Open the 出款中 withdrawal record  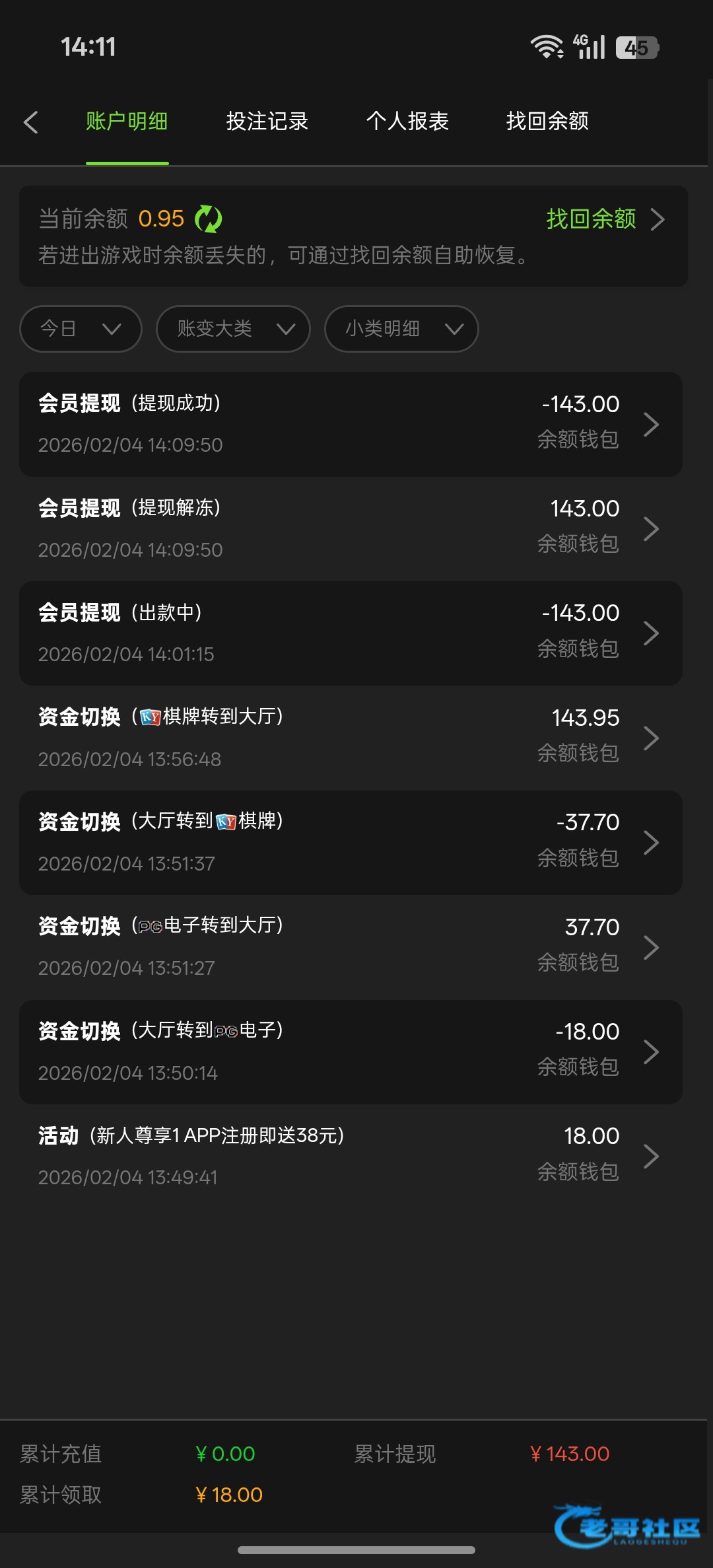351,633
